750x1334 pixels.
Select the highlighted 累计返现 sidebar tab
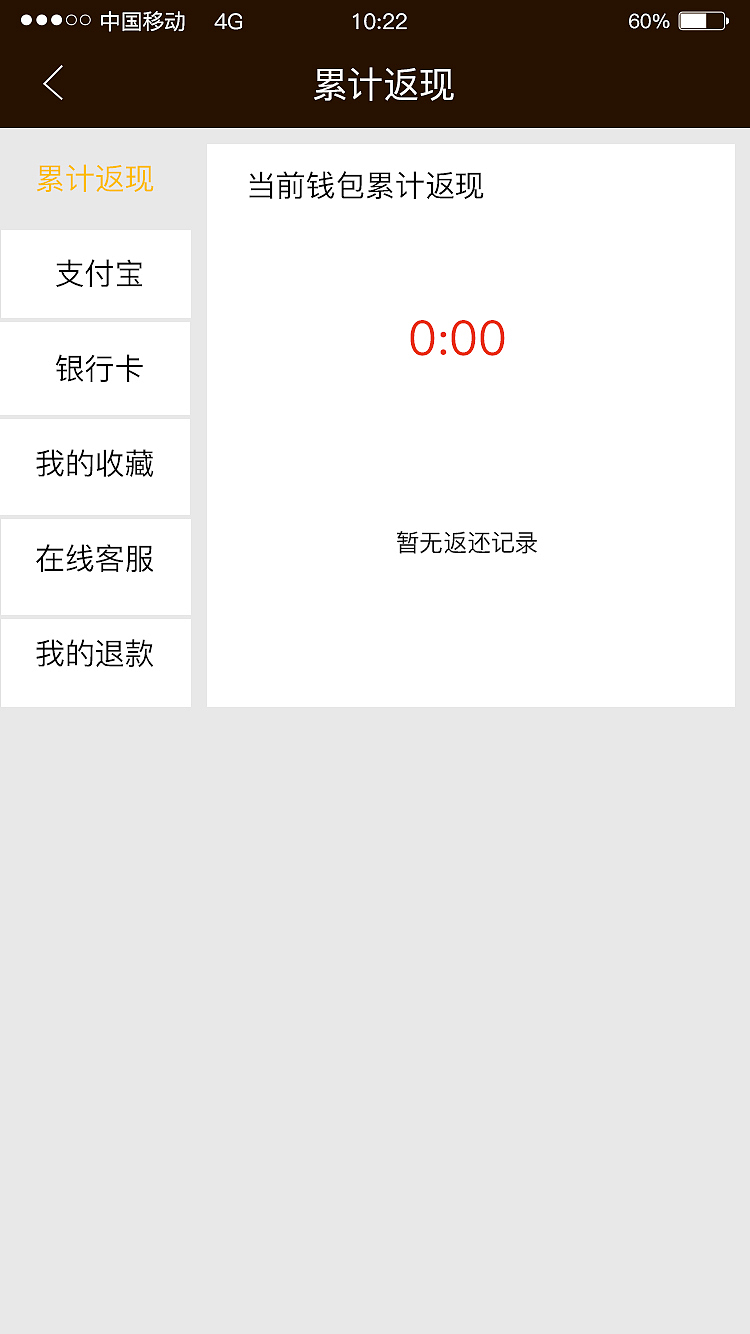coord(95,180)
